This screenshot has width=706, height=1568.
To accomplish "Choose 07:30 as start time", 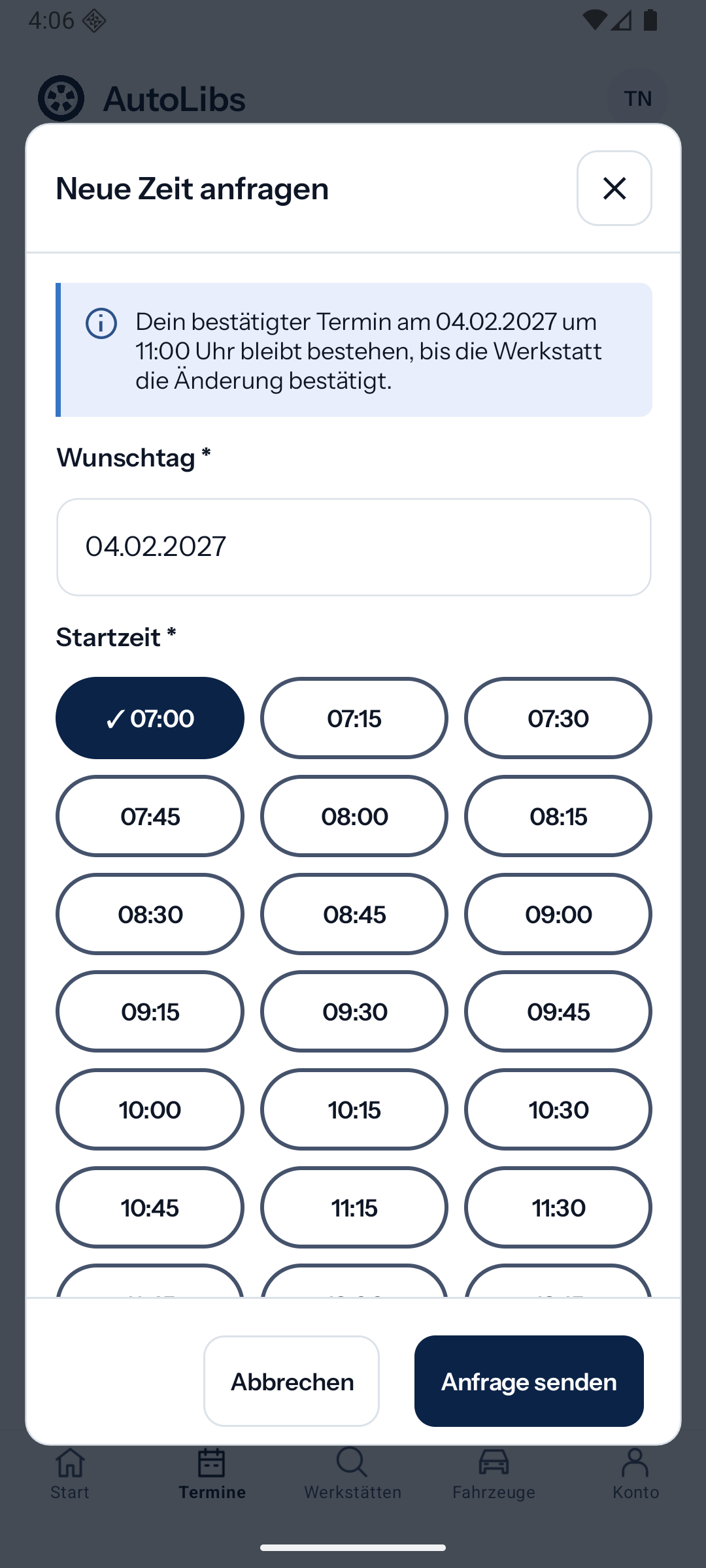I will click(x=558, y=718).
